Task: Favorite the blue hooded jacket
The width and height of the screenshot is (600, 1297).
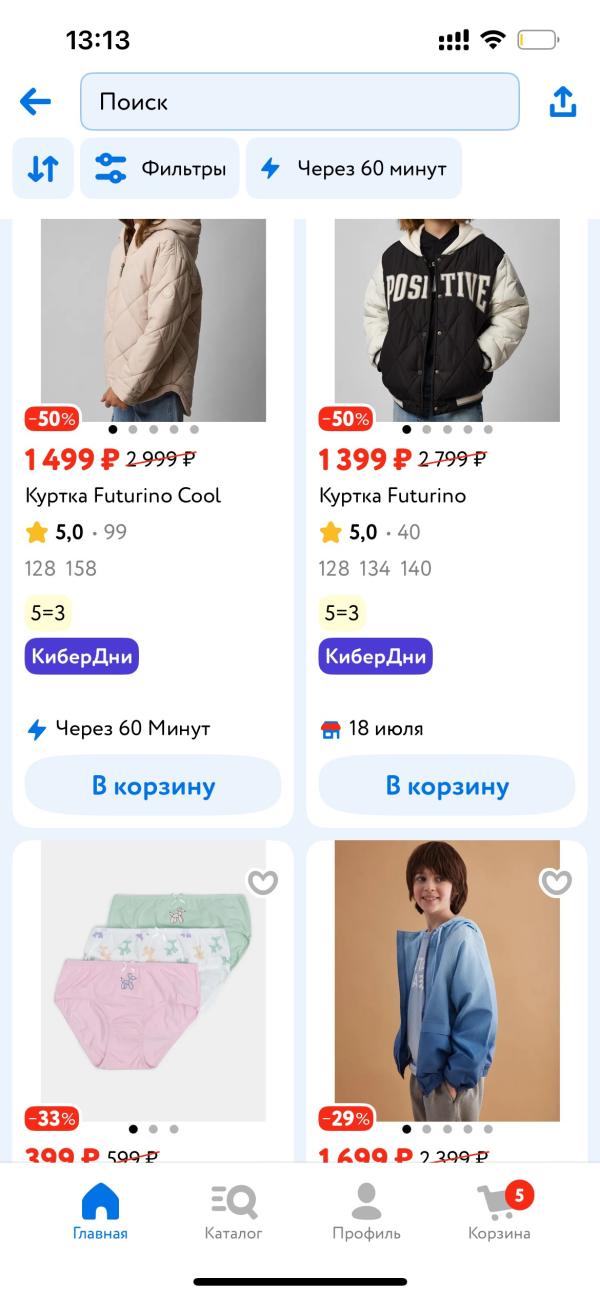Action: pos(555,882)
